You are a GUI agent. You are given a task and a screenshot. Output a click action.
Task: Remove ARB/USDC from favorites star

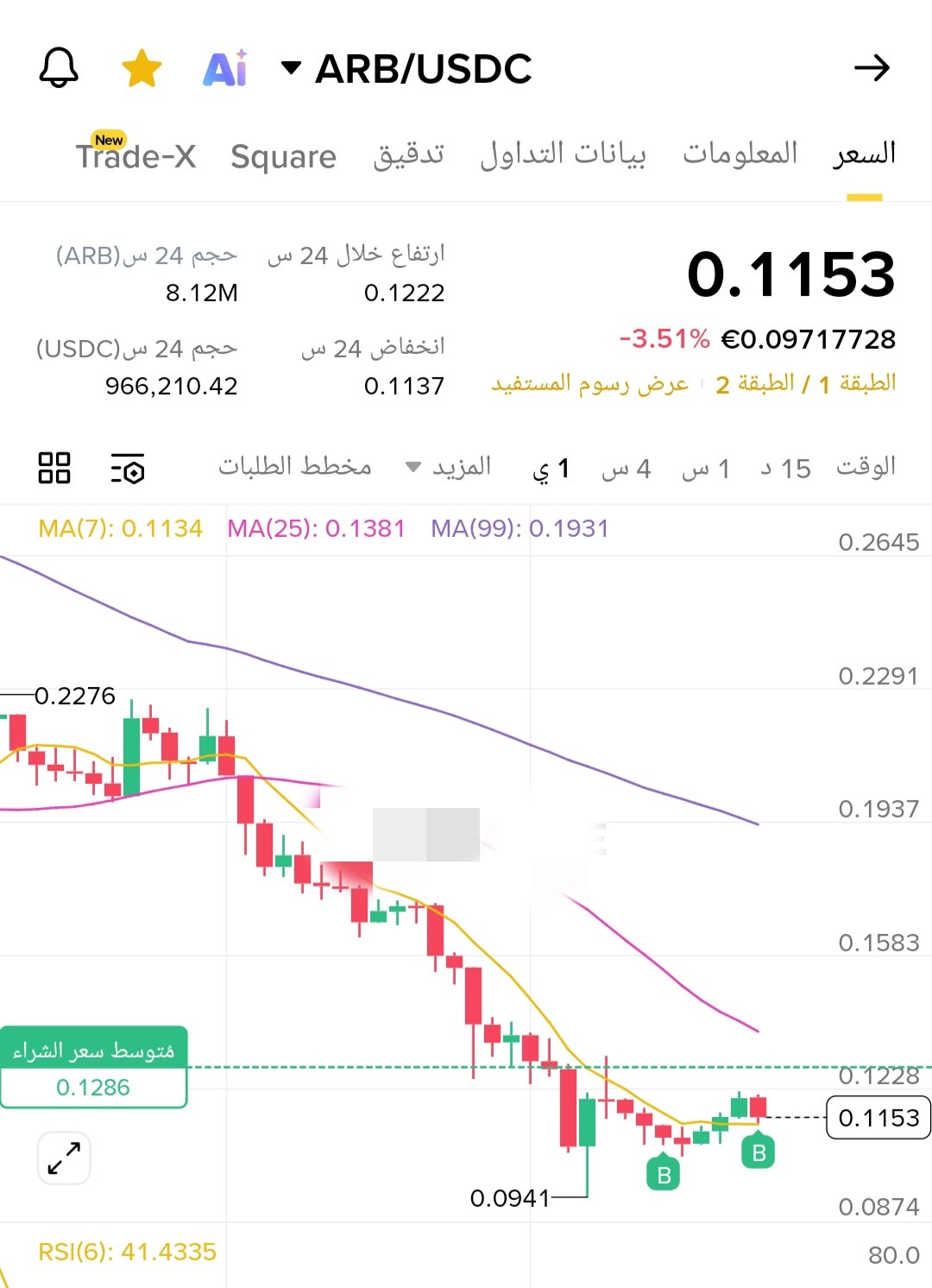tap(142, 68)
